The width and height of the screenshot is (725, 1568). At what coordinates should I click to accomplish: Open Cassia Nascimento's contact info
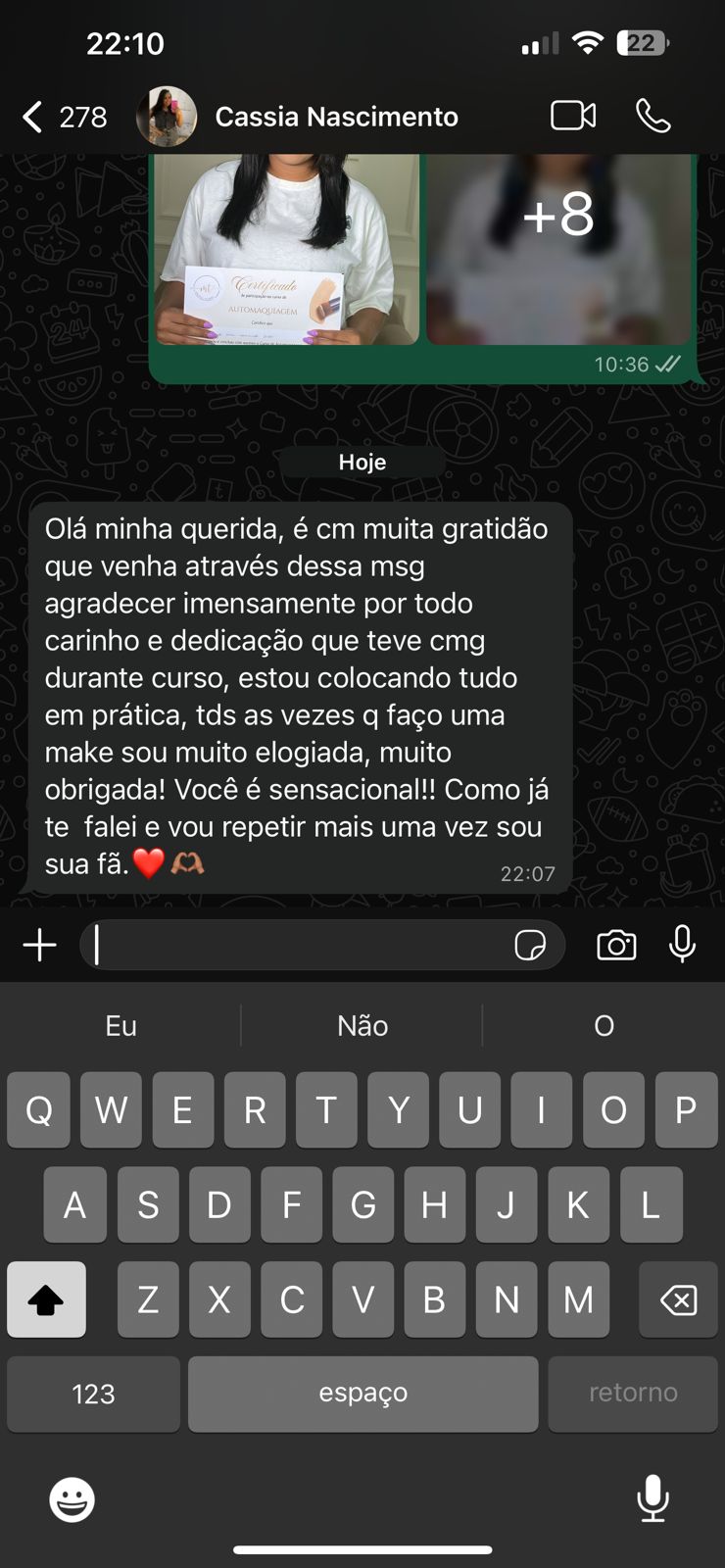(x=335, y=117)
